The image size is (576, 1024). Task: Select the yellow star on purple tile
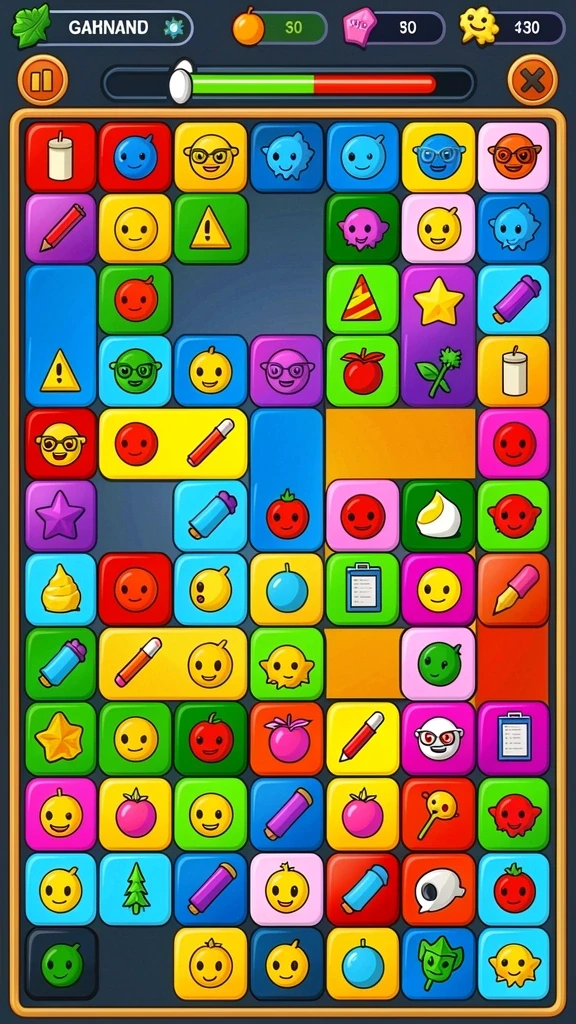coord(438,300)
